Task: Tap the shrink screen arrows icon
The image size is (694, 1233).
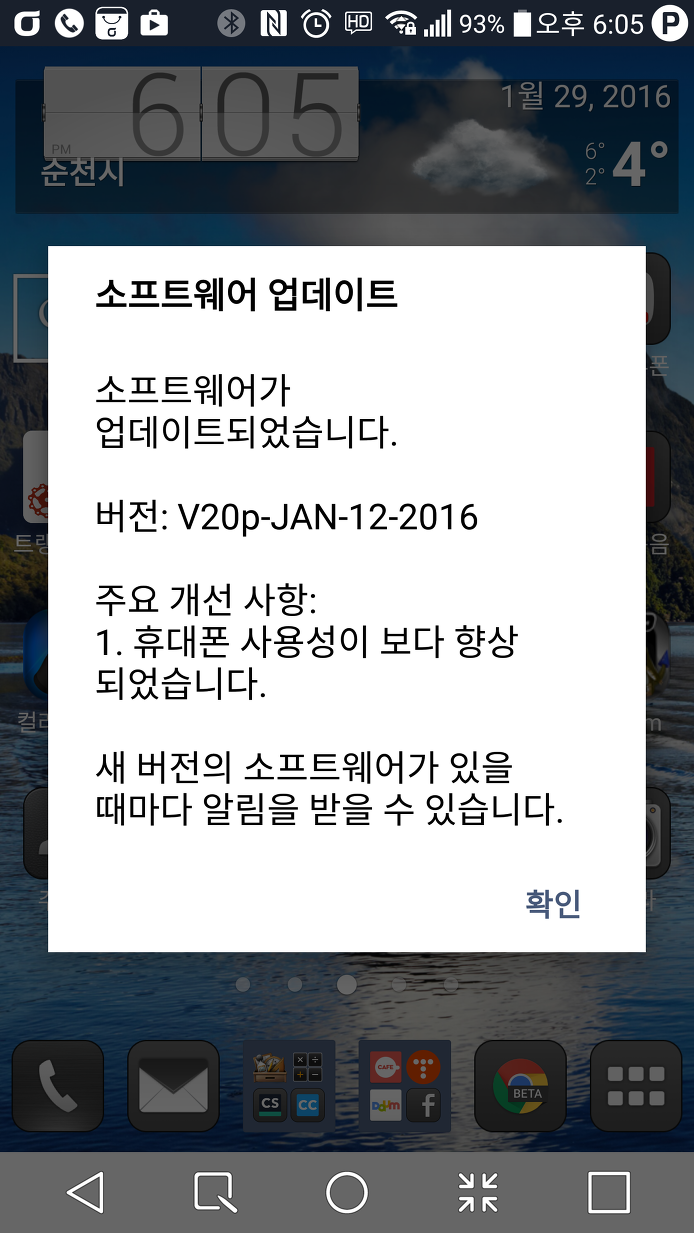Action: tap(478, 1192)
